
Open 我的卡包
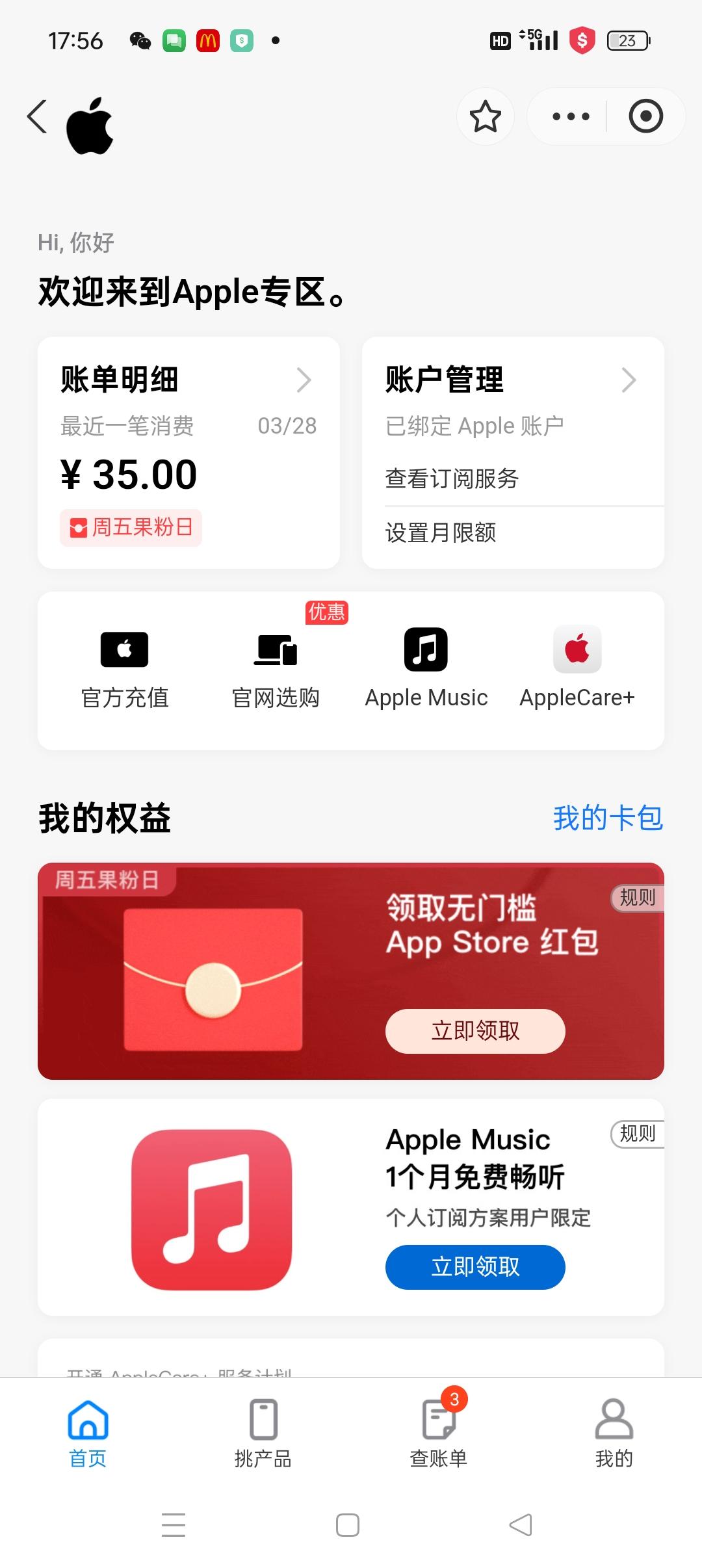(x=607, y=818)
